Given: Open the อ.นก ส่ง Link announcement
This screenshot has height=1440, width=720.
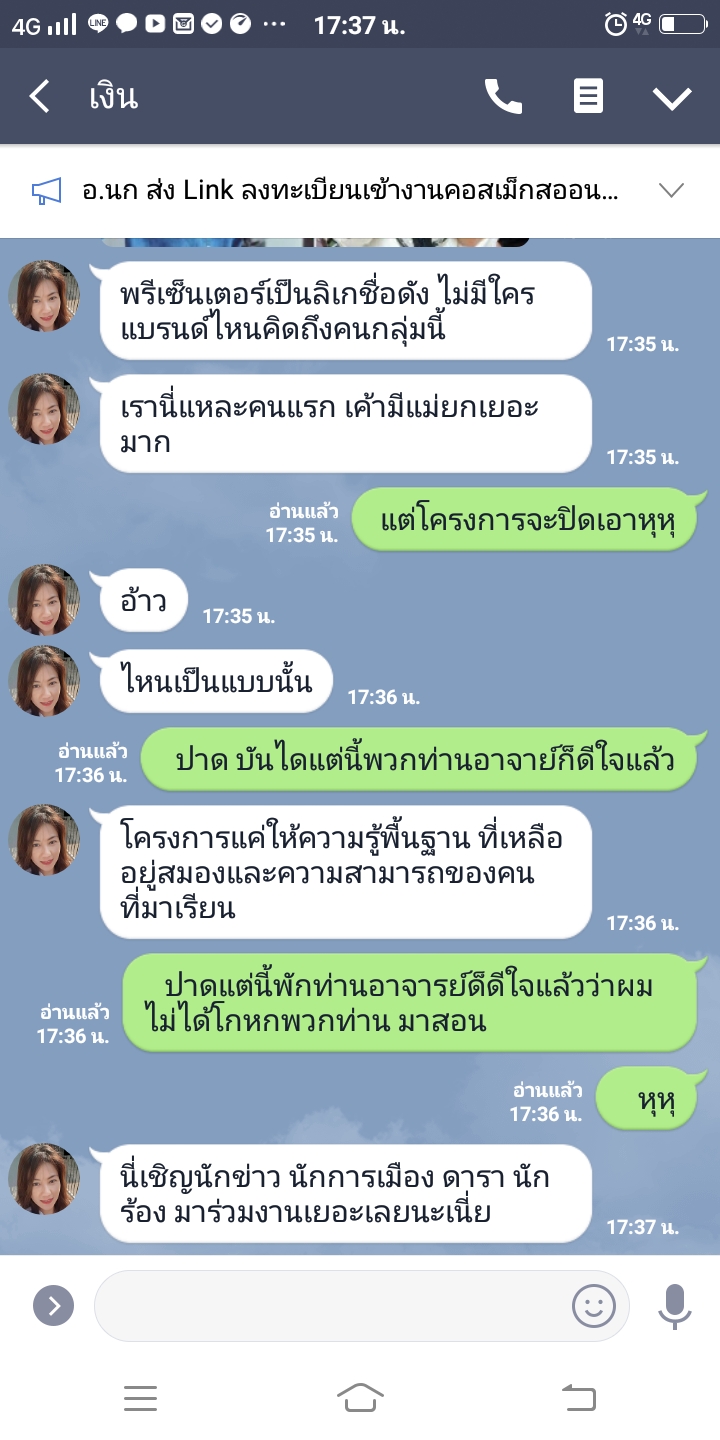Looking at the screenshot, I should (x=350, y=191).
